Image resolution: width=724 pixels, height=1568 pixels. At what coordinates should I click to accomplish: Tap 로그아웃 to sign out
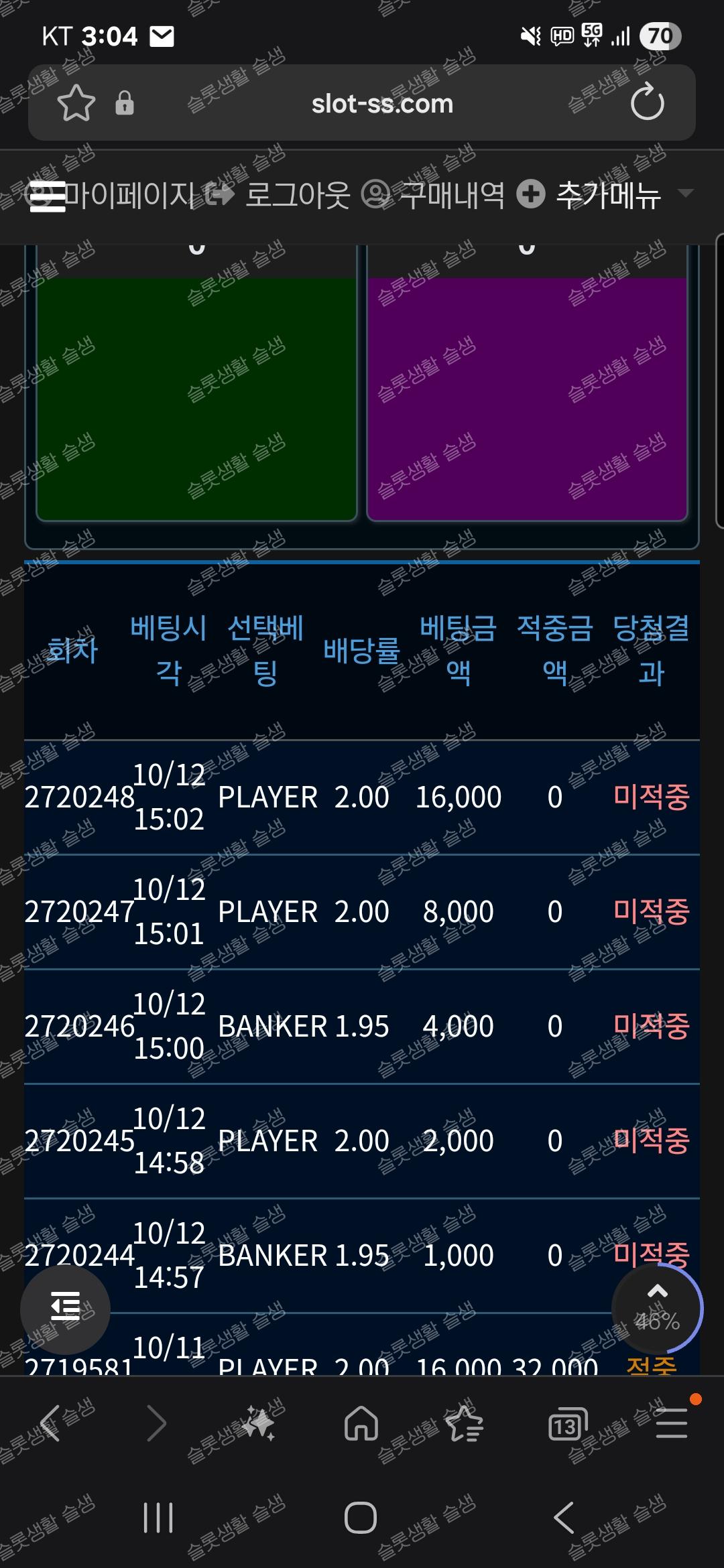point(278,196)
